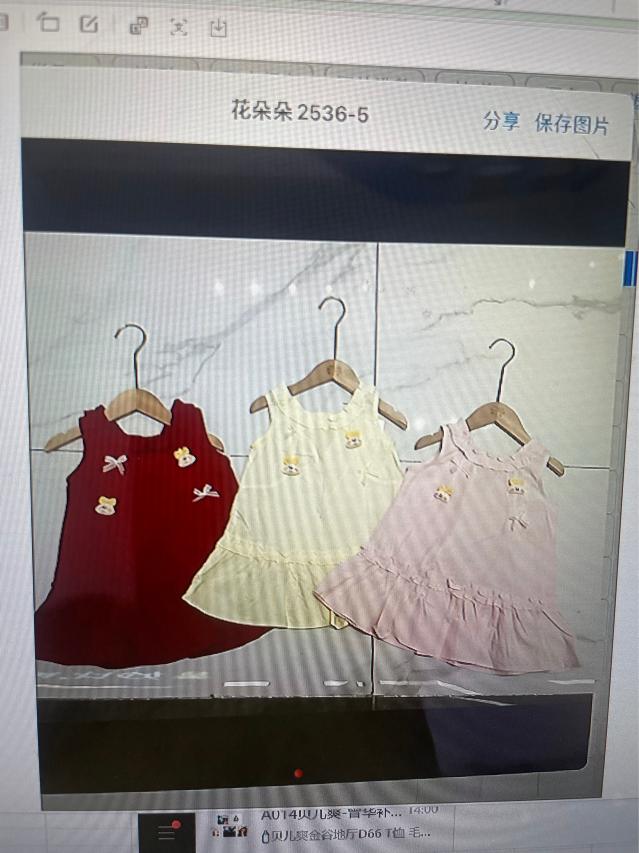Image resolution: width=639 pixels, height=853 pixels.
Task: Tap 分享 to share the image
Action: tap(501, 122)
